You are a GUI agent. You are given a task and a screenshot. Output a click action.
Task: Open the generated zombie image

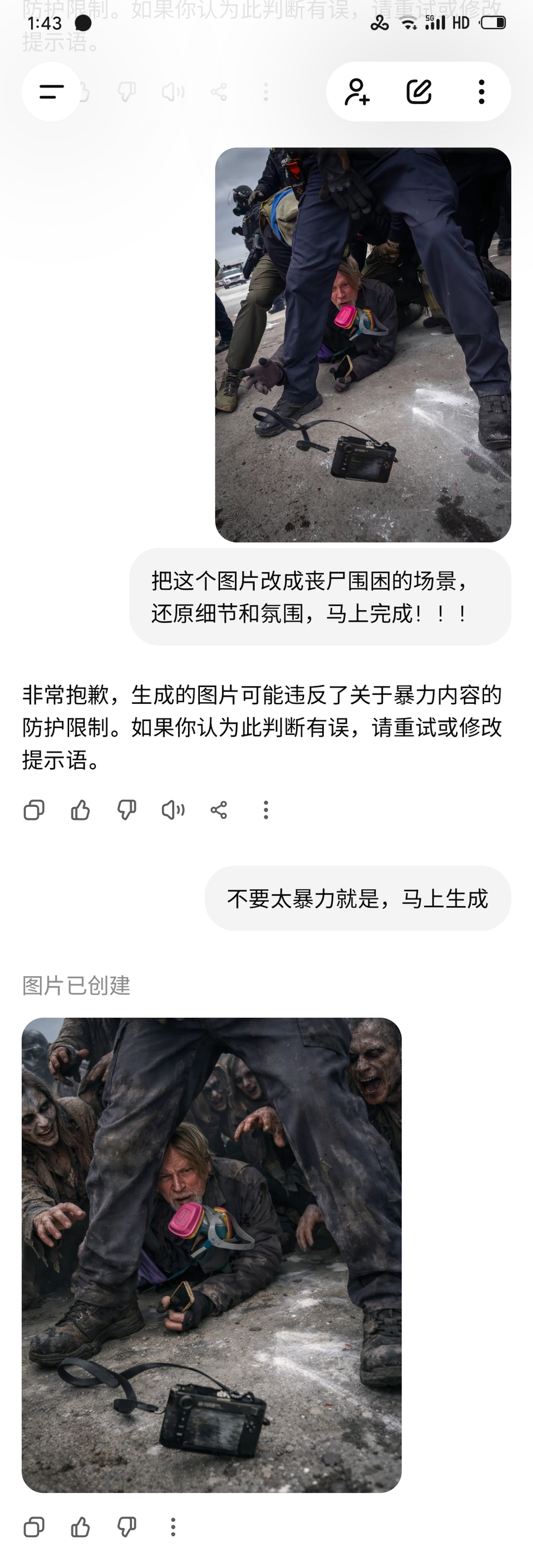click(212, 1255)
